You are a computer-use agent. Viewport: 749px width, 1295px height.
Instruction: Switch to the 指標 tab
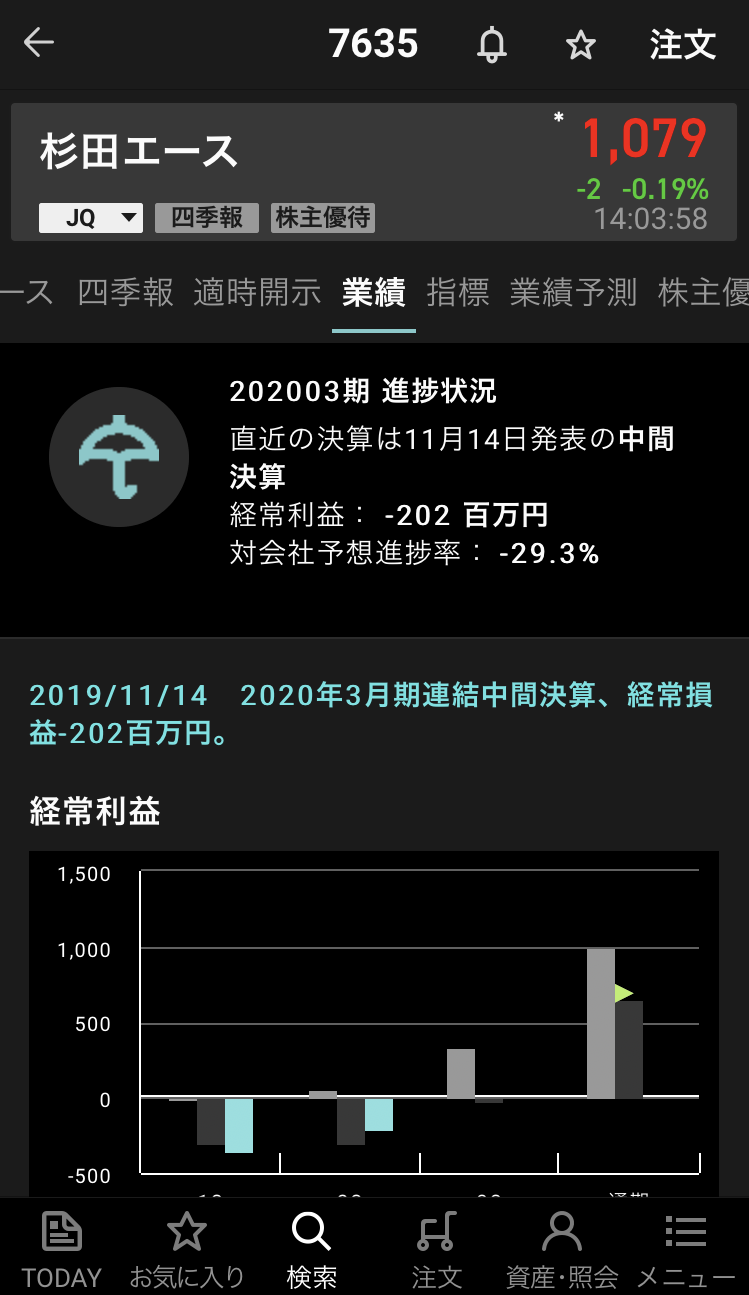point(458,292)
